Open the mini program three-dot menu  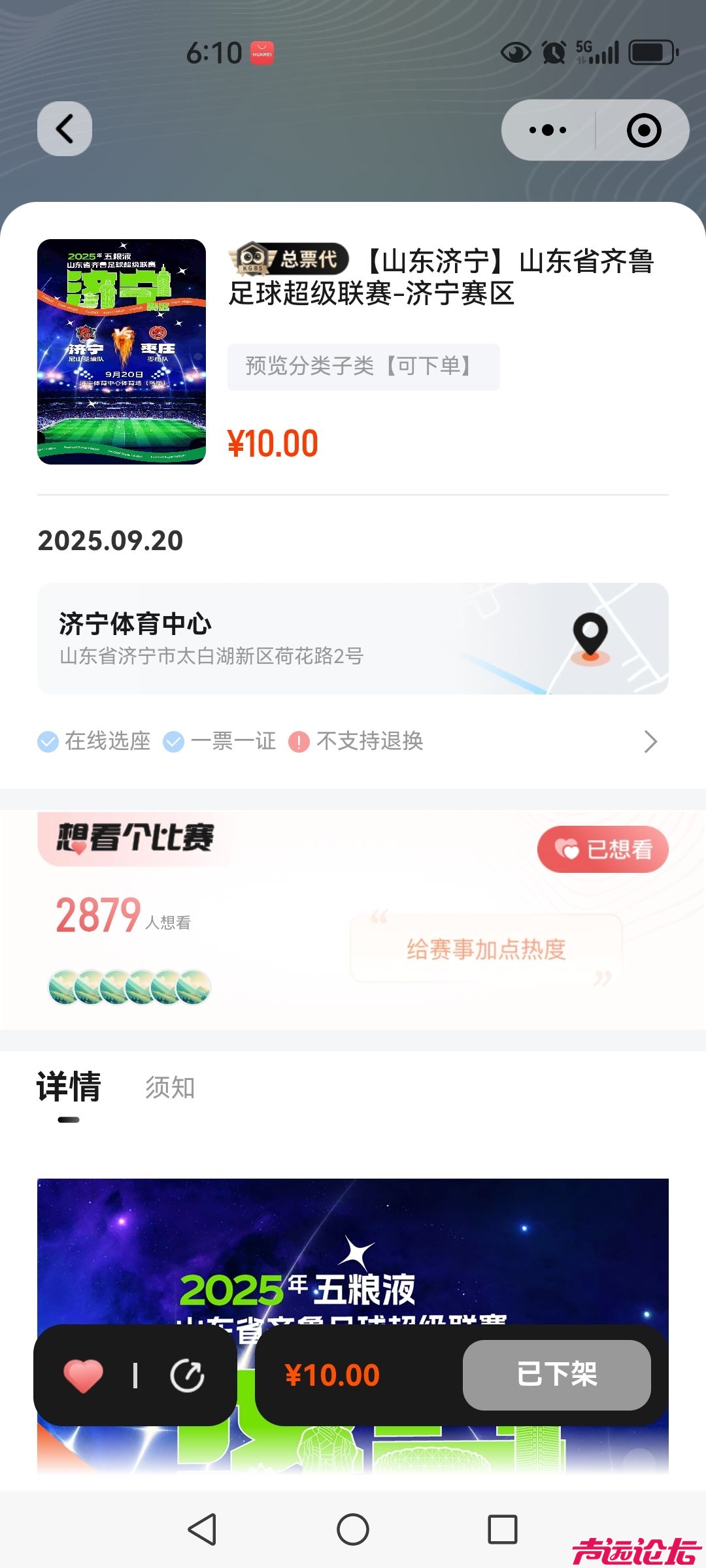pos(548,130)
